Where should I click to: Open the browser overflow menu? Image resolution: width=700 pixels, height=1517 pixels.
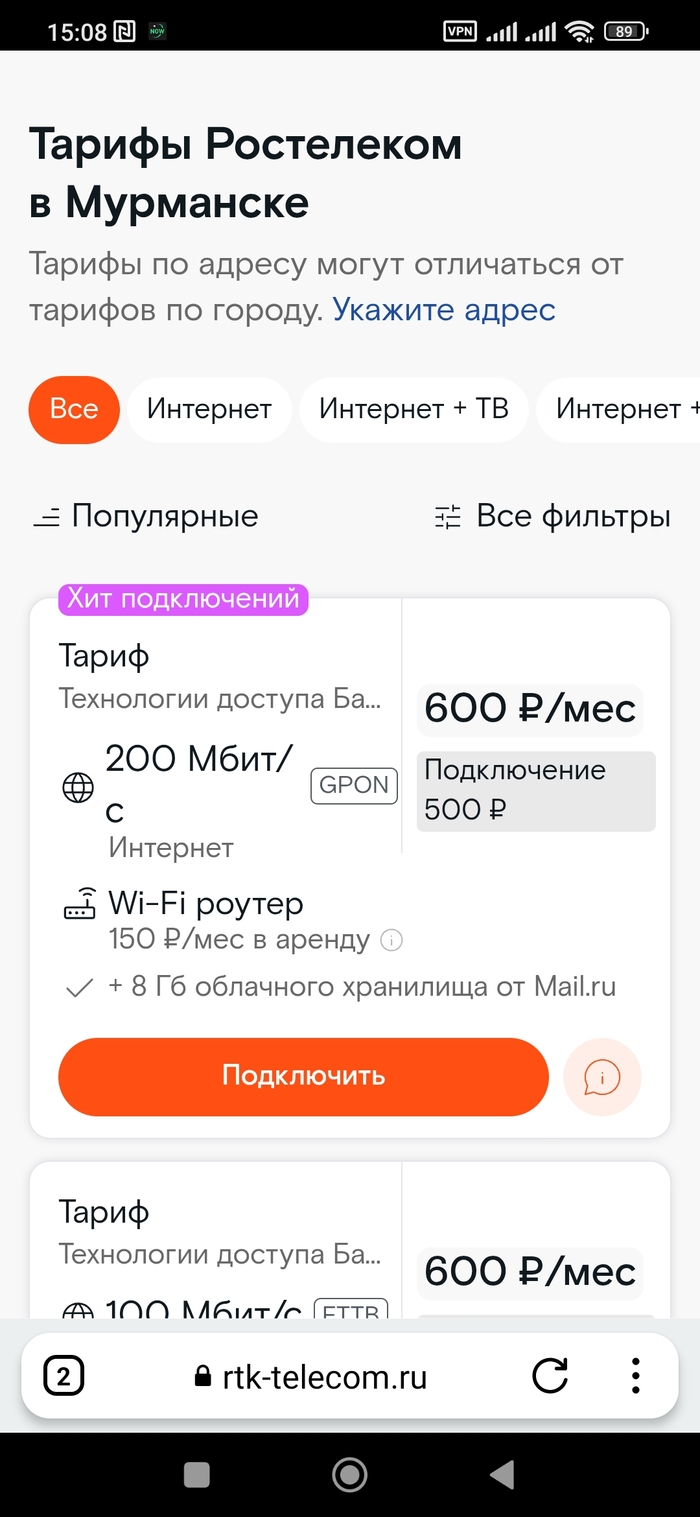pyautogui.click(x=635, y=1377)
